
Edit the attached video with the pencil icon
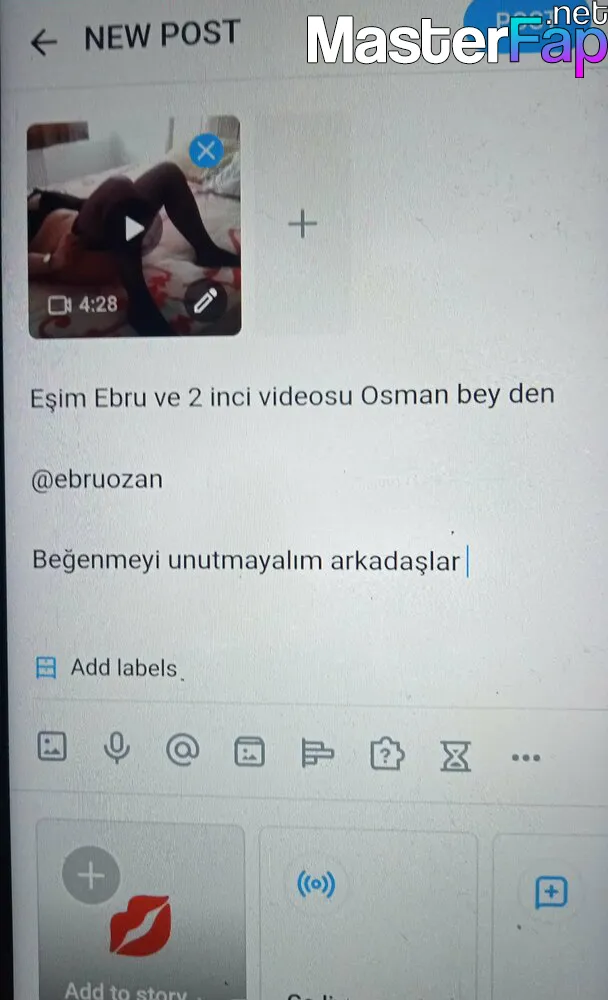205,301
